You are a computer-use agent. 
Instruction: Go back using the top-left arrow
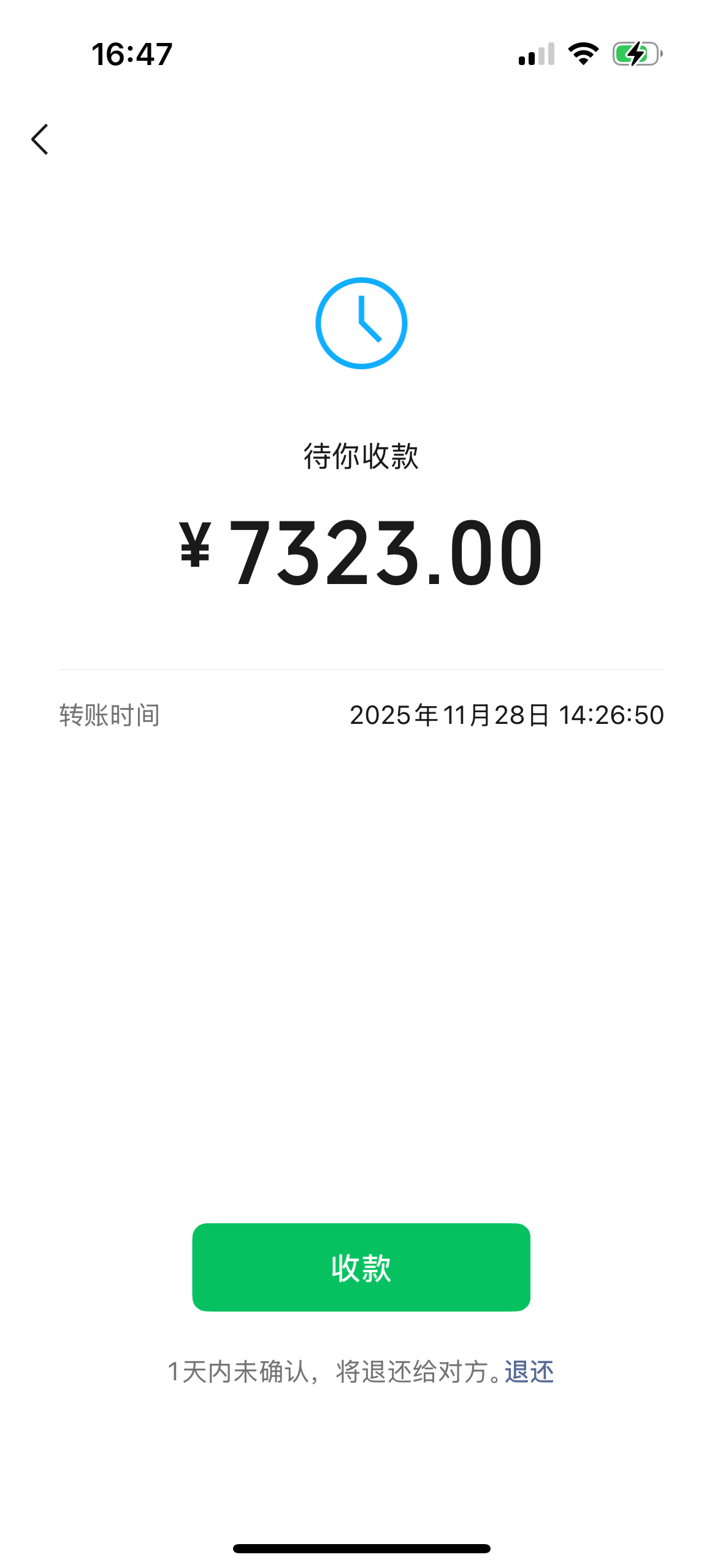tap(40, 139)
